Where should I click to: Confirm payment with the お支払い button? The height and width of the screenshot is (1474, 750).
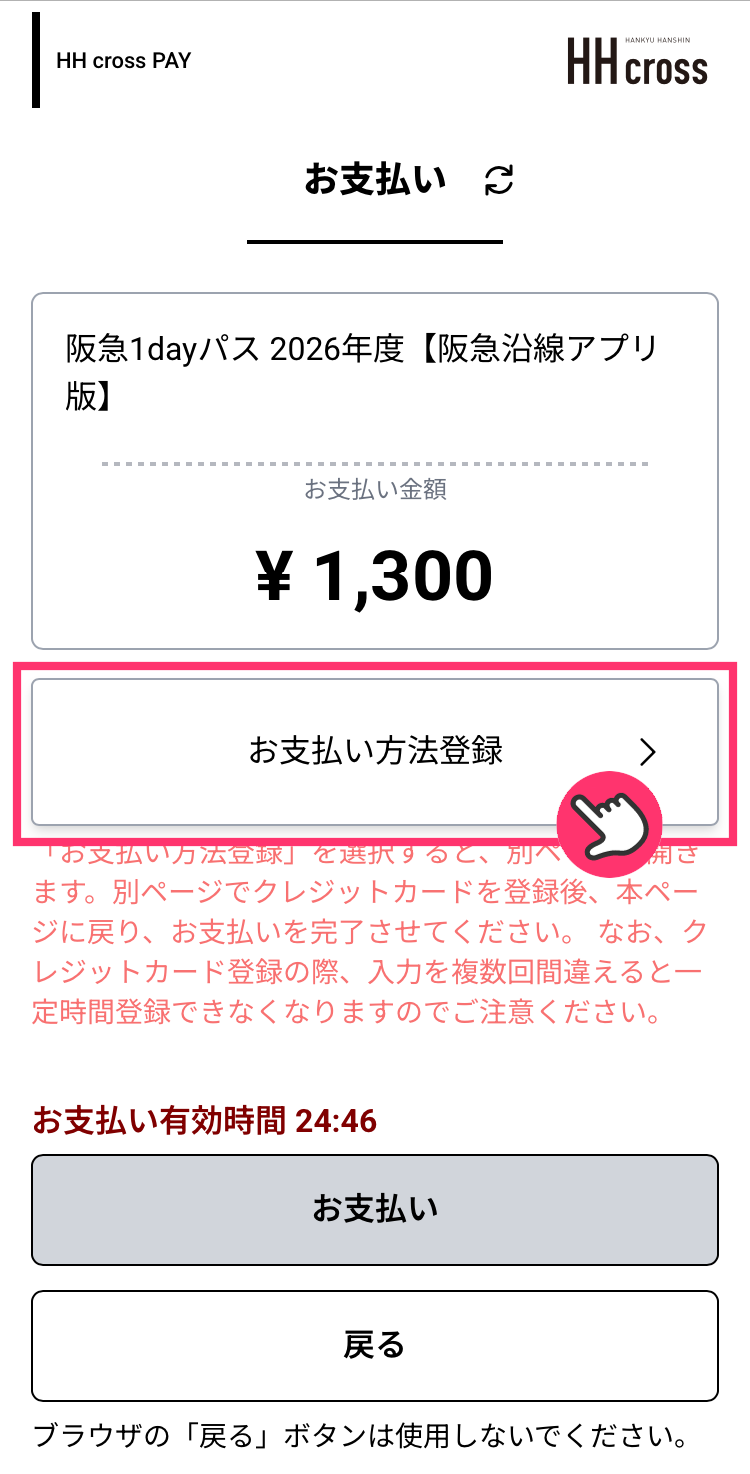375,1210
